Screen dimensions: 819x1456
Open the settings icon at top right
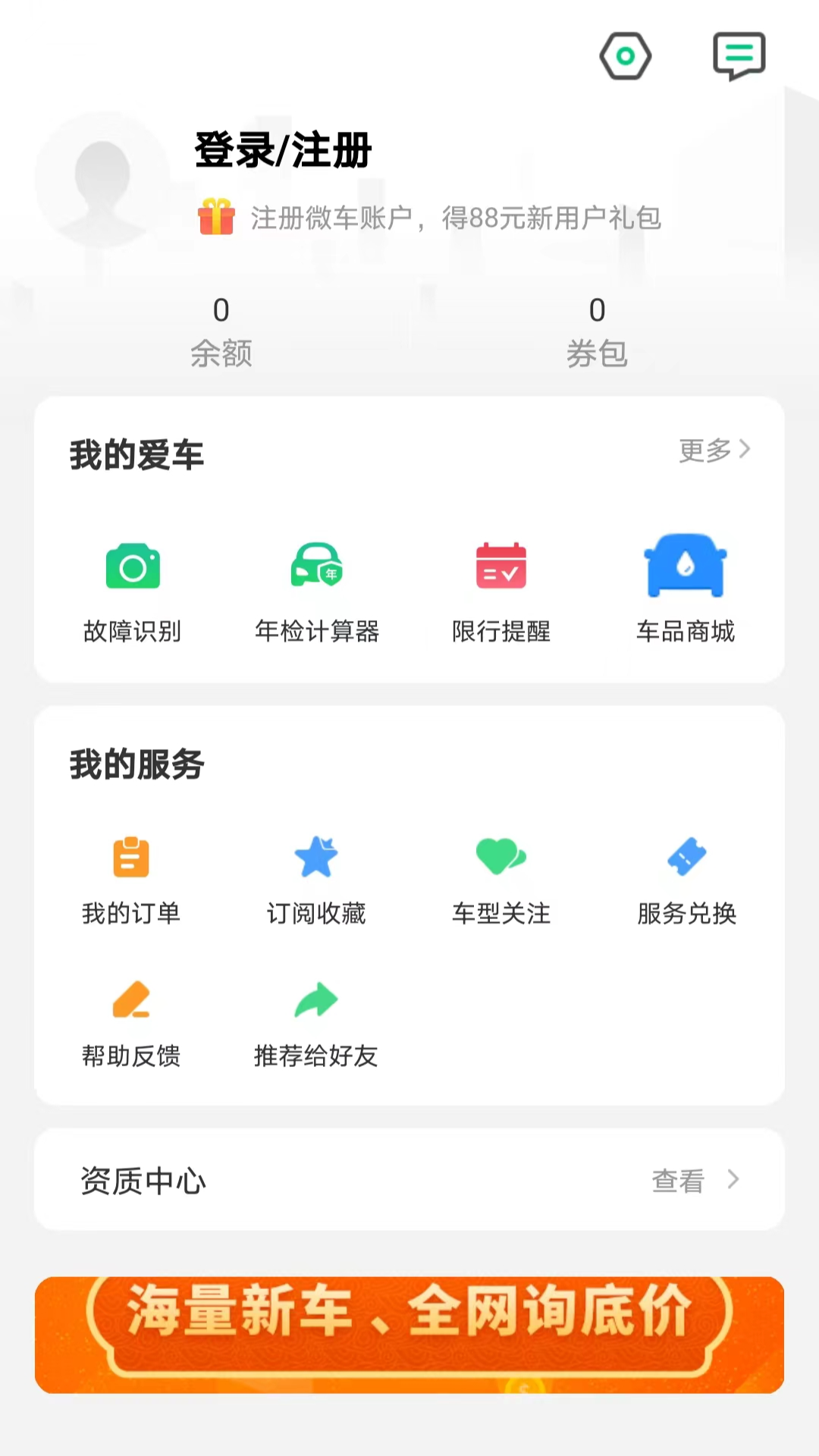coord(624,54)
